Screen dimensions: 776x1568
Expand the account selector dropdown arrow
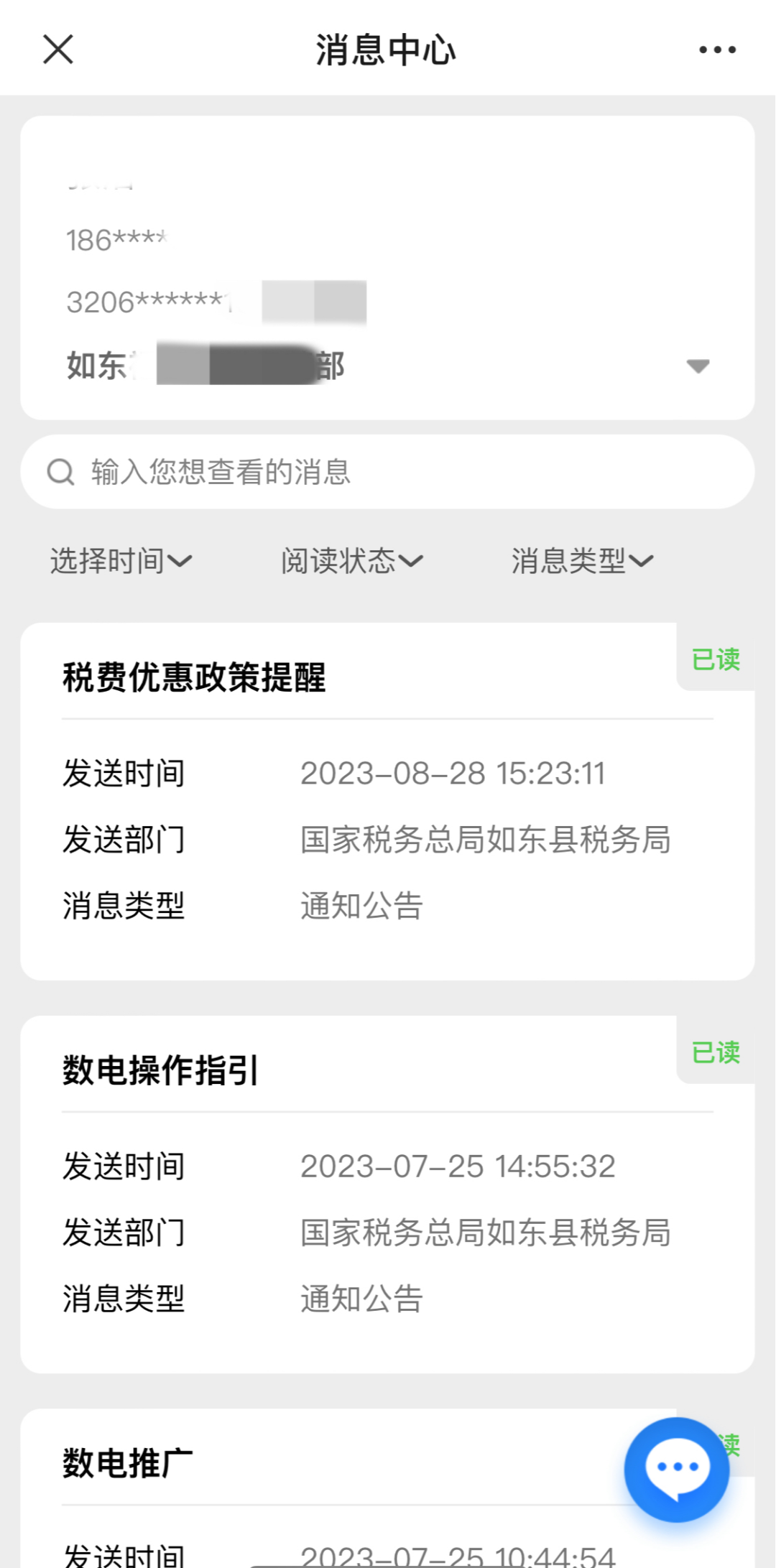pos(698,366)
